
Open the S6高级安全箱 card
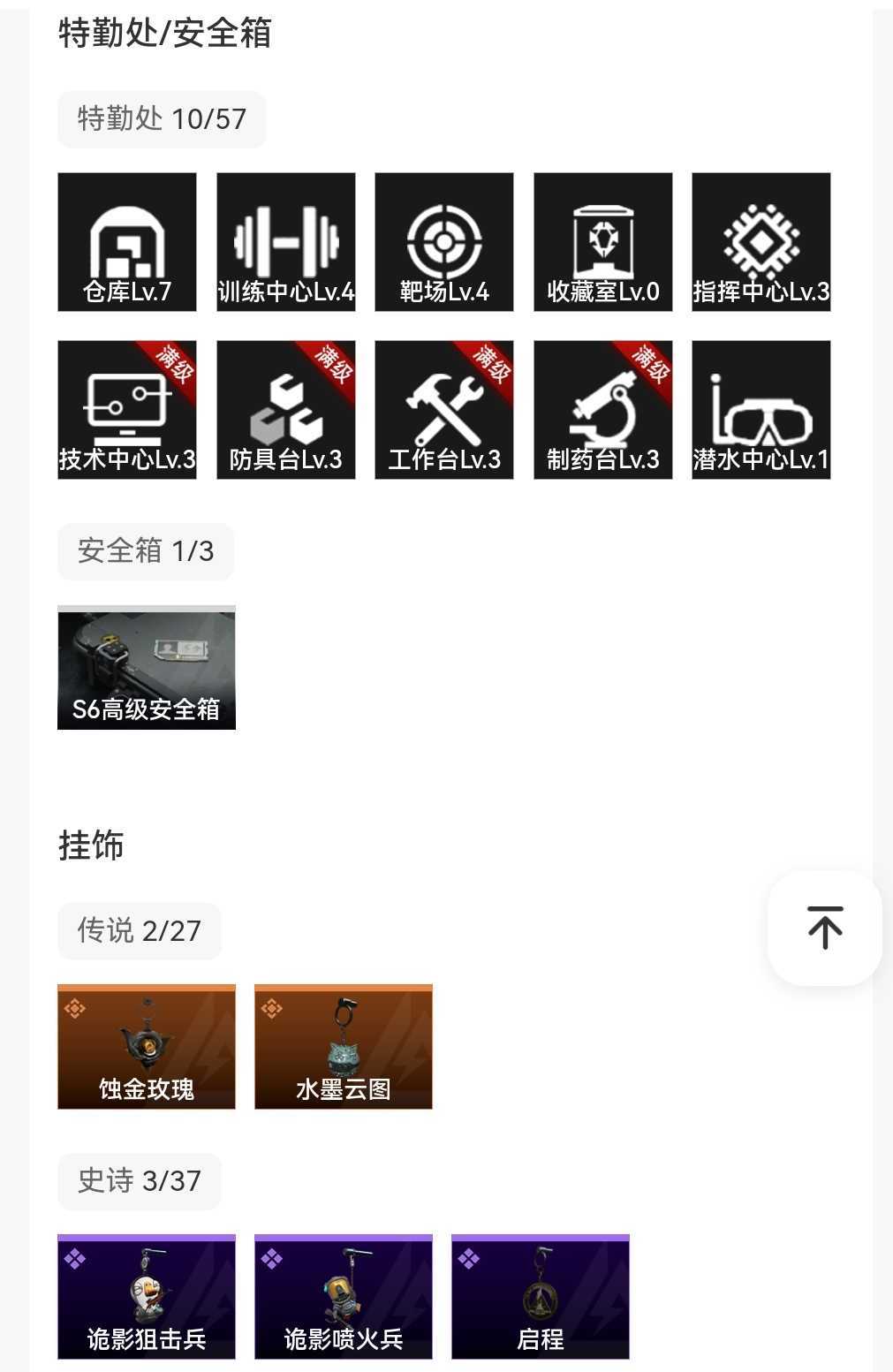tap(147, 668)
